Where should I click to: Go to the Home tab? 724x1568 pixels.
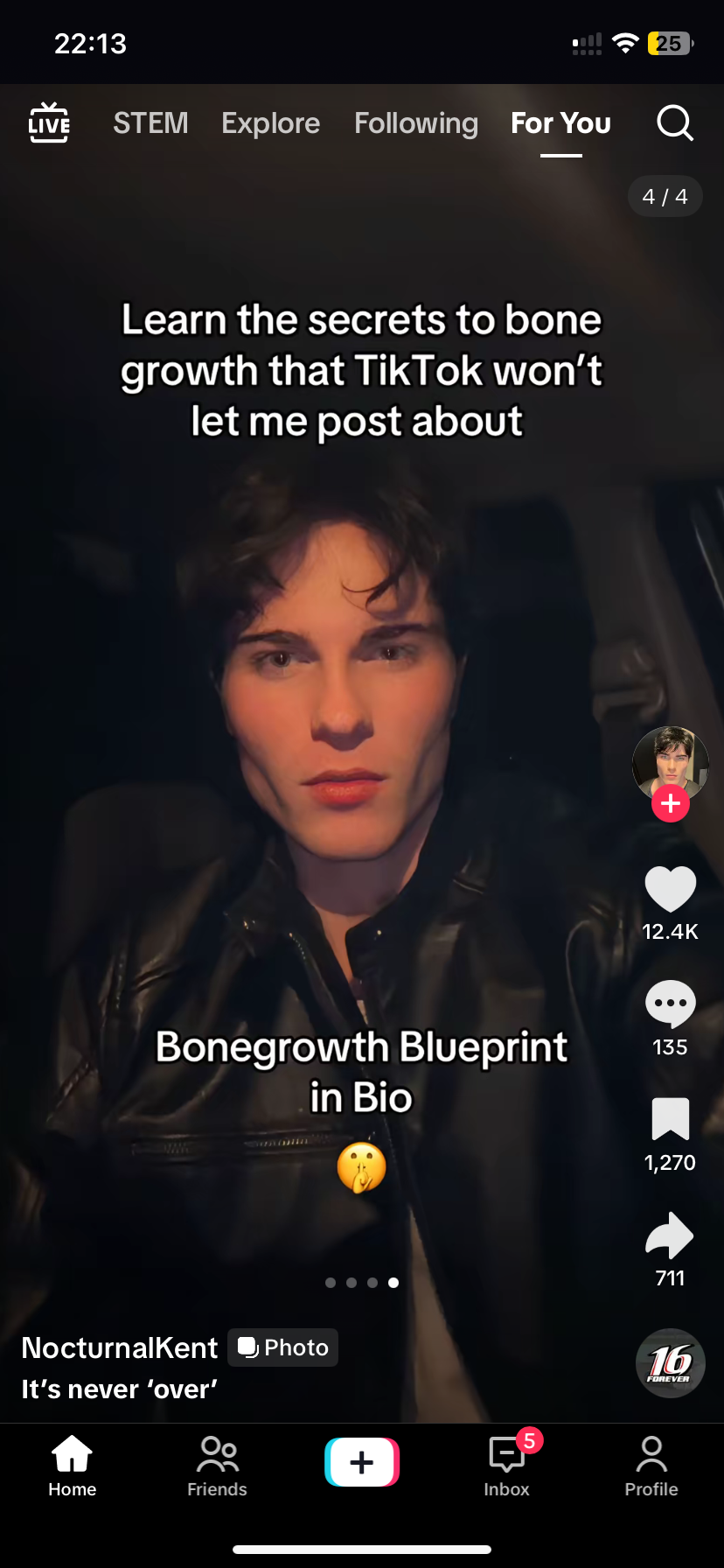[x=73, y=1465]
